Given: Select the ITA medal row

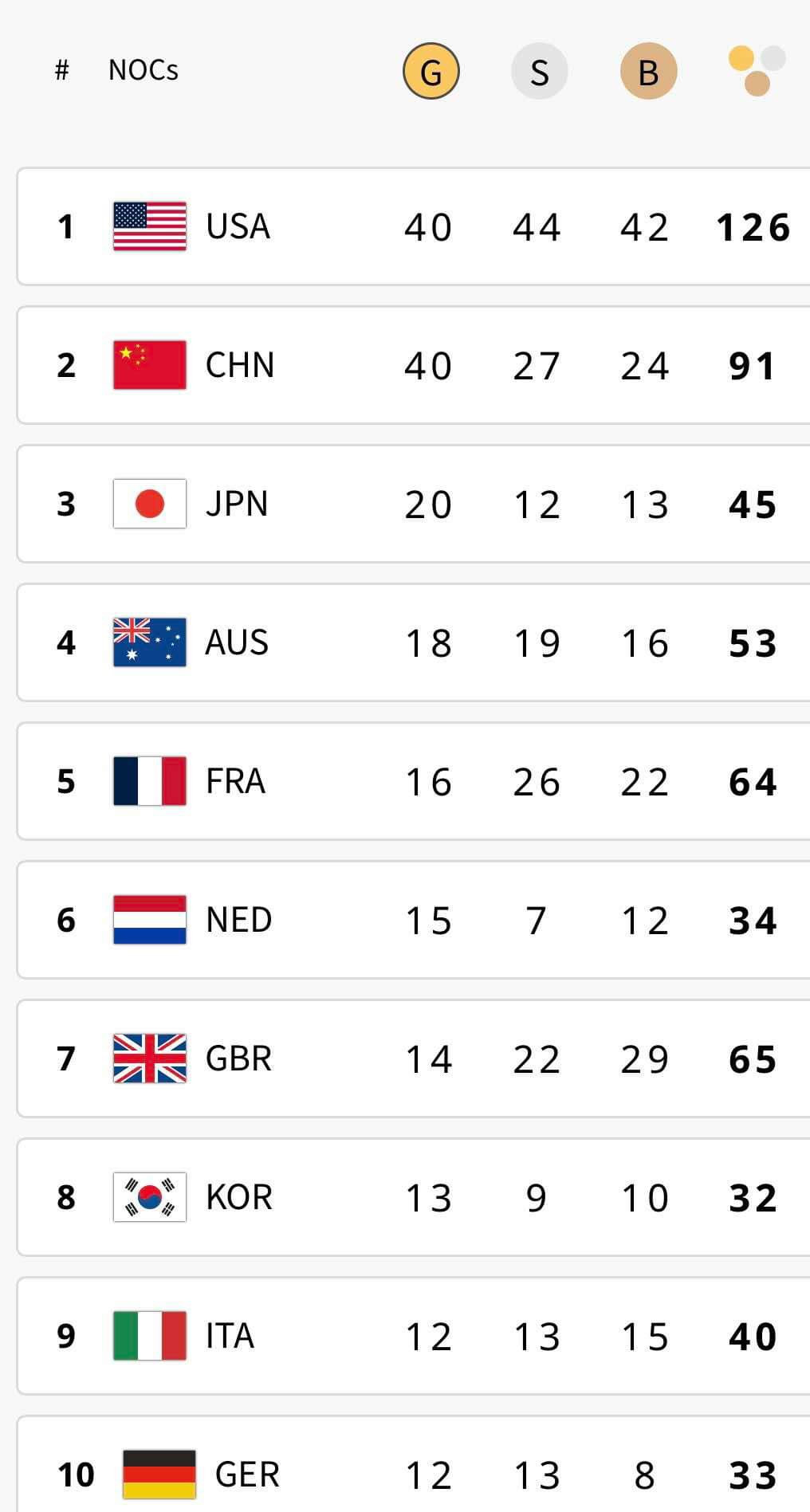Looking at the screenshot, I should click(413, 1336).
